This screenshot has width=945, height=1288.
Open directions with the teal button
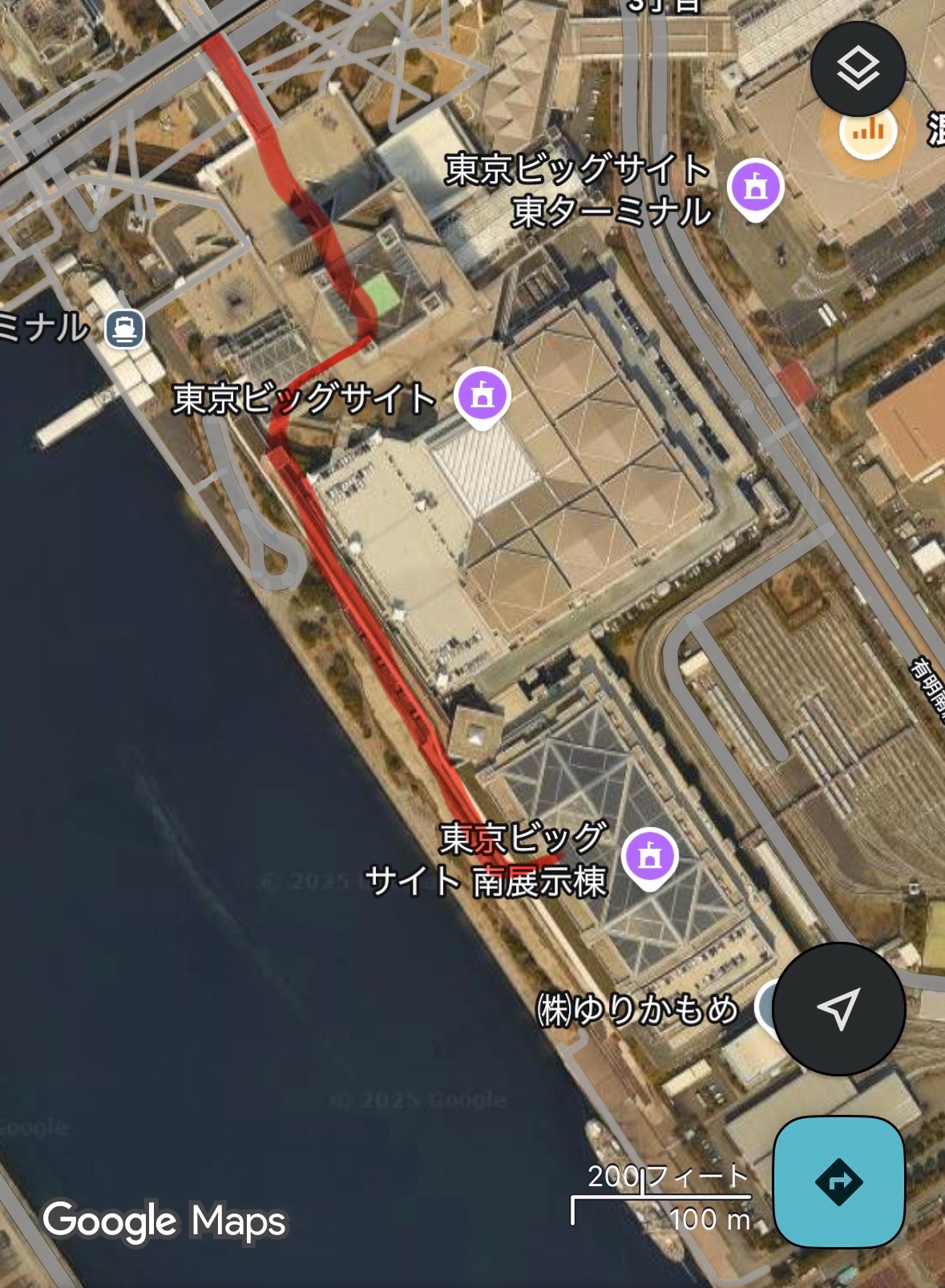[838, 1181]
